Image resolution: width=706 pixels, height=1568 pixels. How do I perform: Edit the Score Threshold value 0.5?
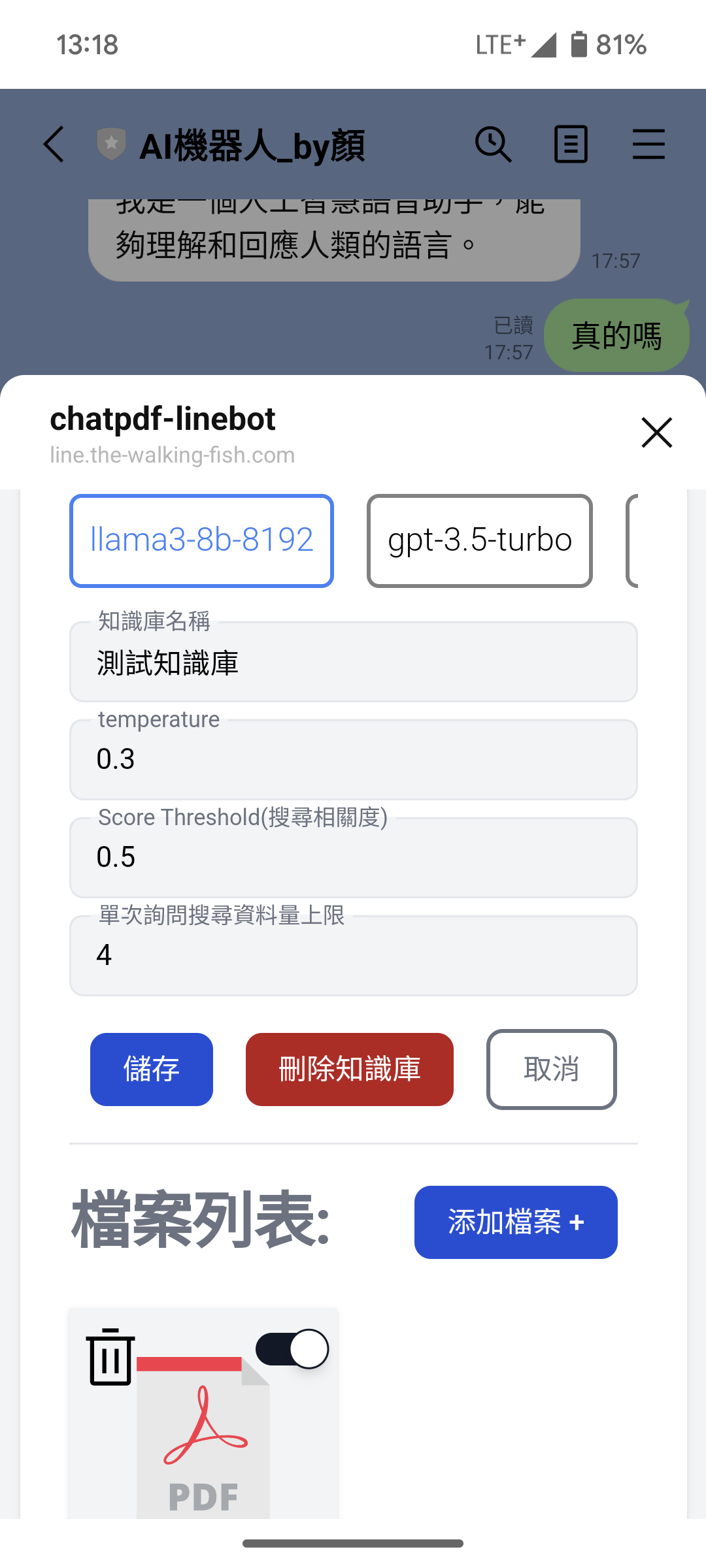(x=353, y=857)
